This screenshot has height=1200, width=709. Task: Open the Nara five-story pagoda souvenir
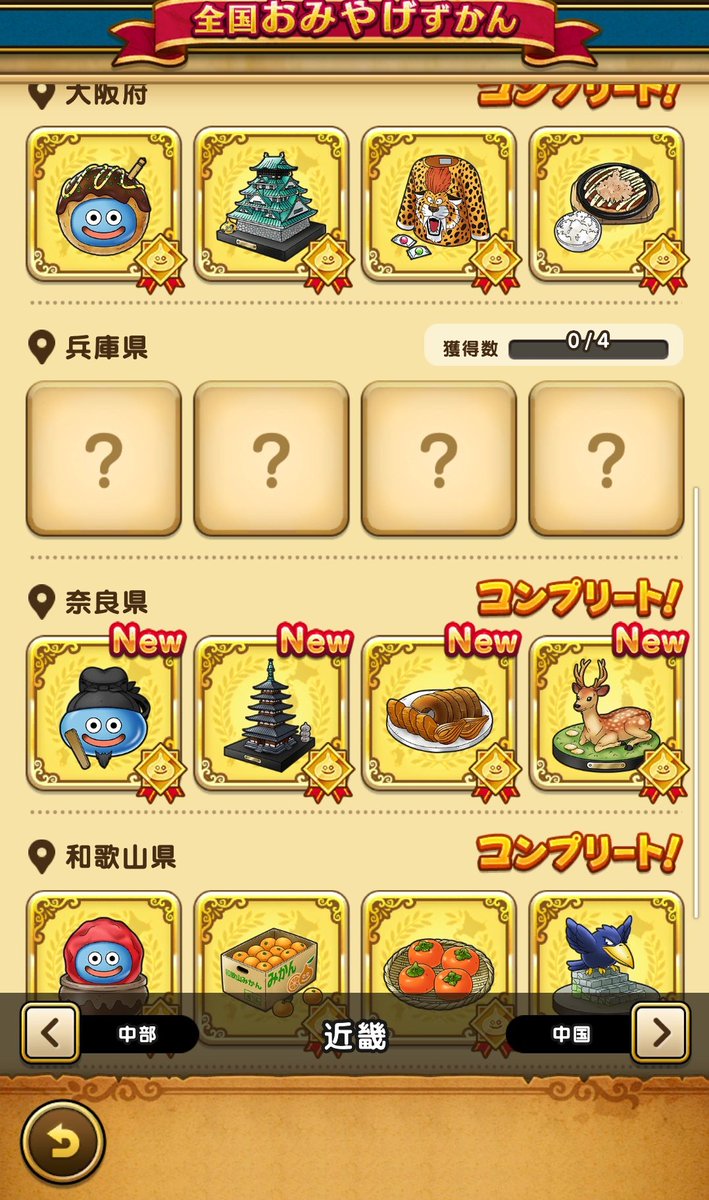coord(271,713)
